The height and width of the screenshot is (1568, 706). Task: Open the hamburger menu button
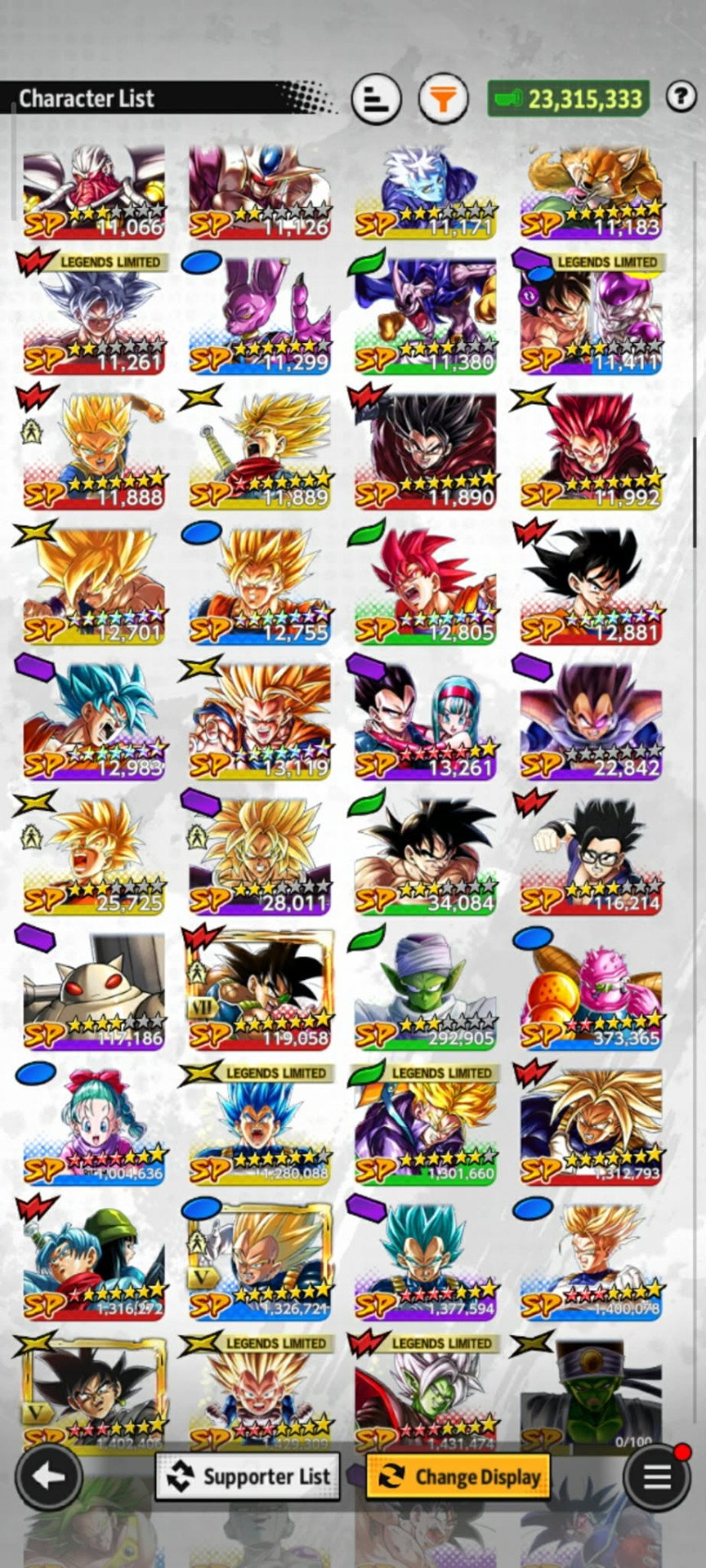(x=657, y=1476)
